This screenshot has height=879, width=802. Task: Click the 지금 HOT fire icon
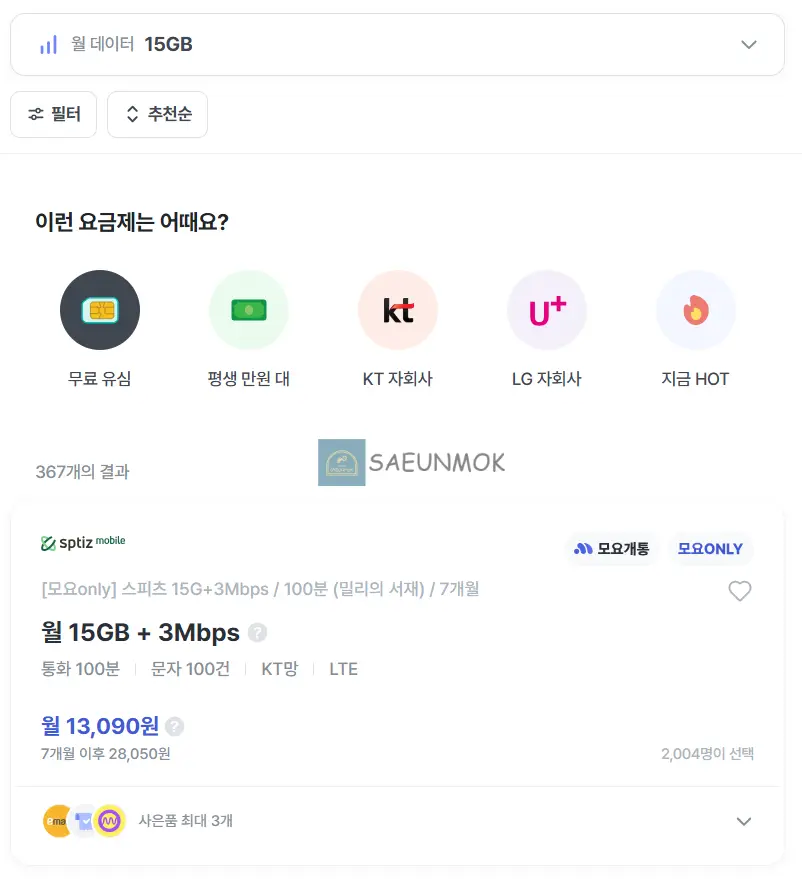[696, 310]
